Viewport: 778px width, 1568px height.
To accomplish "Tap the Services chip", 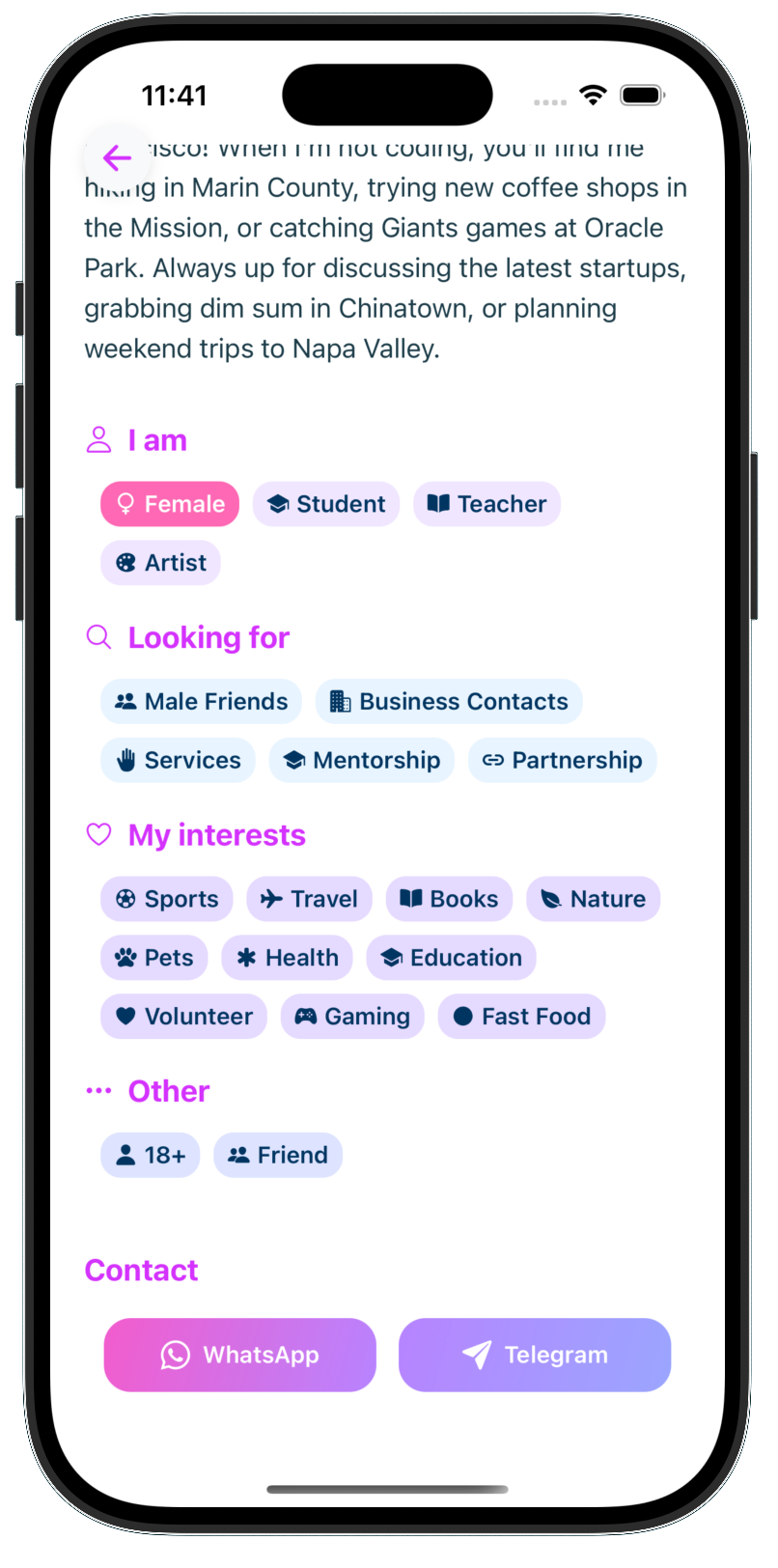I will 178,761.
